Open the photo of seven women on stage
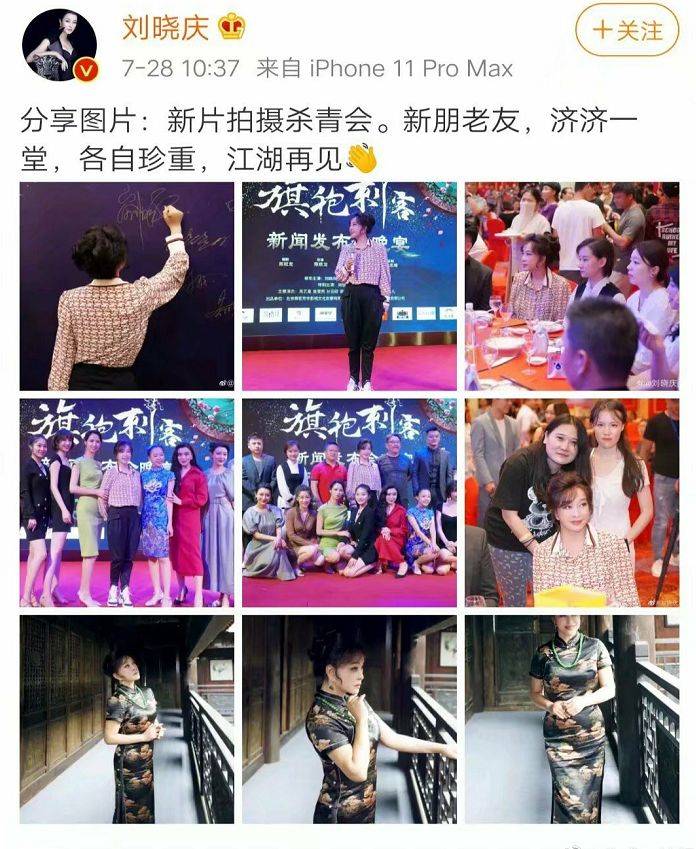The height and width of the screenshot is (849, 696). pyautogui.click(x=127, y=503)
